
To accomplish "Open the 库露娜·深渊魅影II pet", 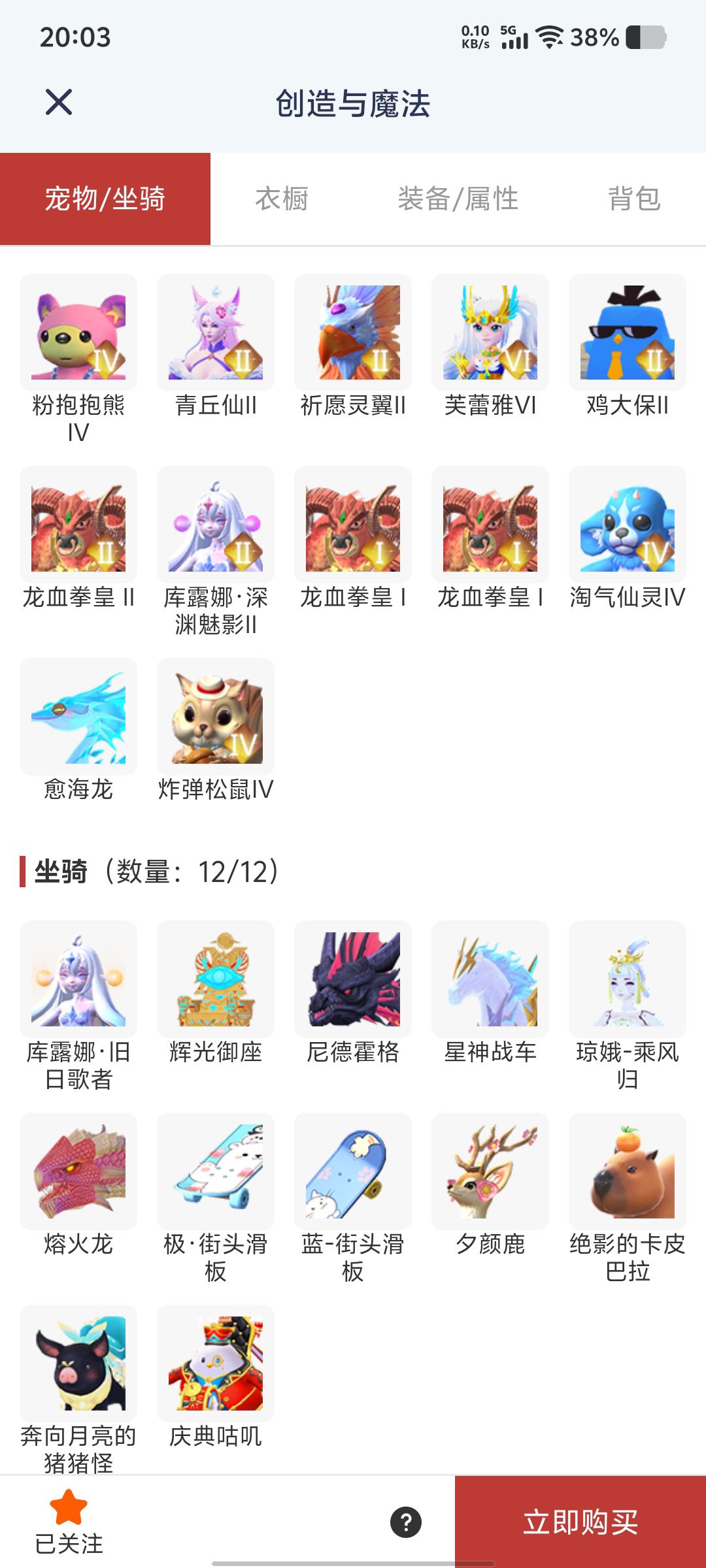I will 214,523.
